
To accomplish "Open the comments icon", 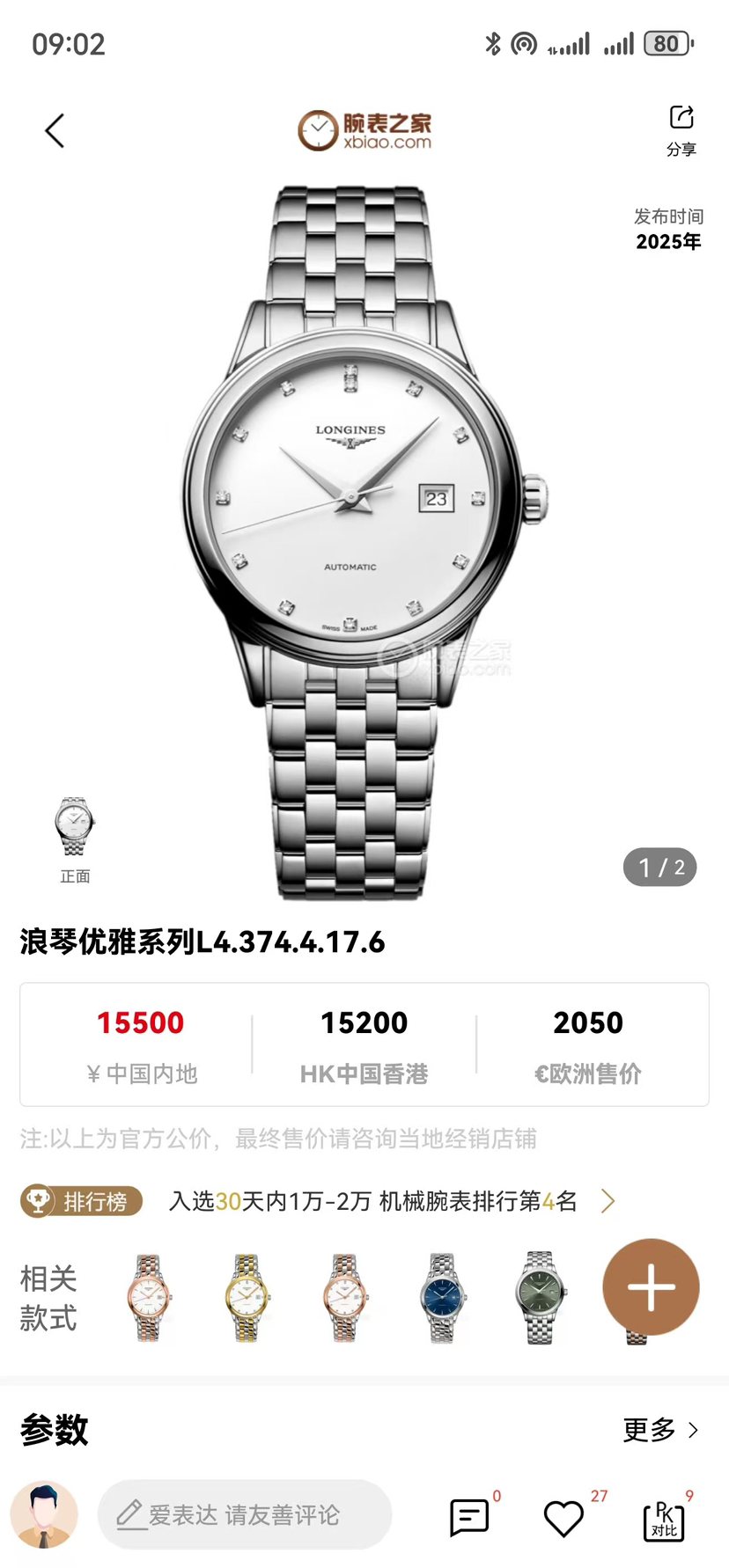I will [469, 1517].
